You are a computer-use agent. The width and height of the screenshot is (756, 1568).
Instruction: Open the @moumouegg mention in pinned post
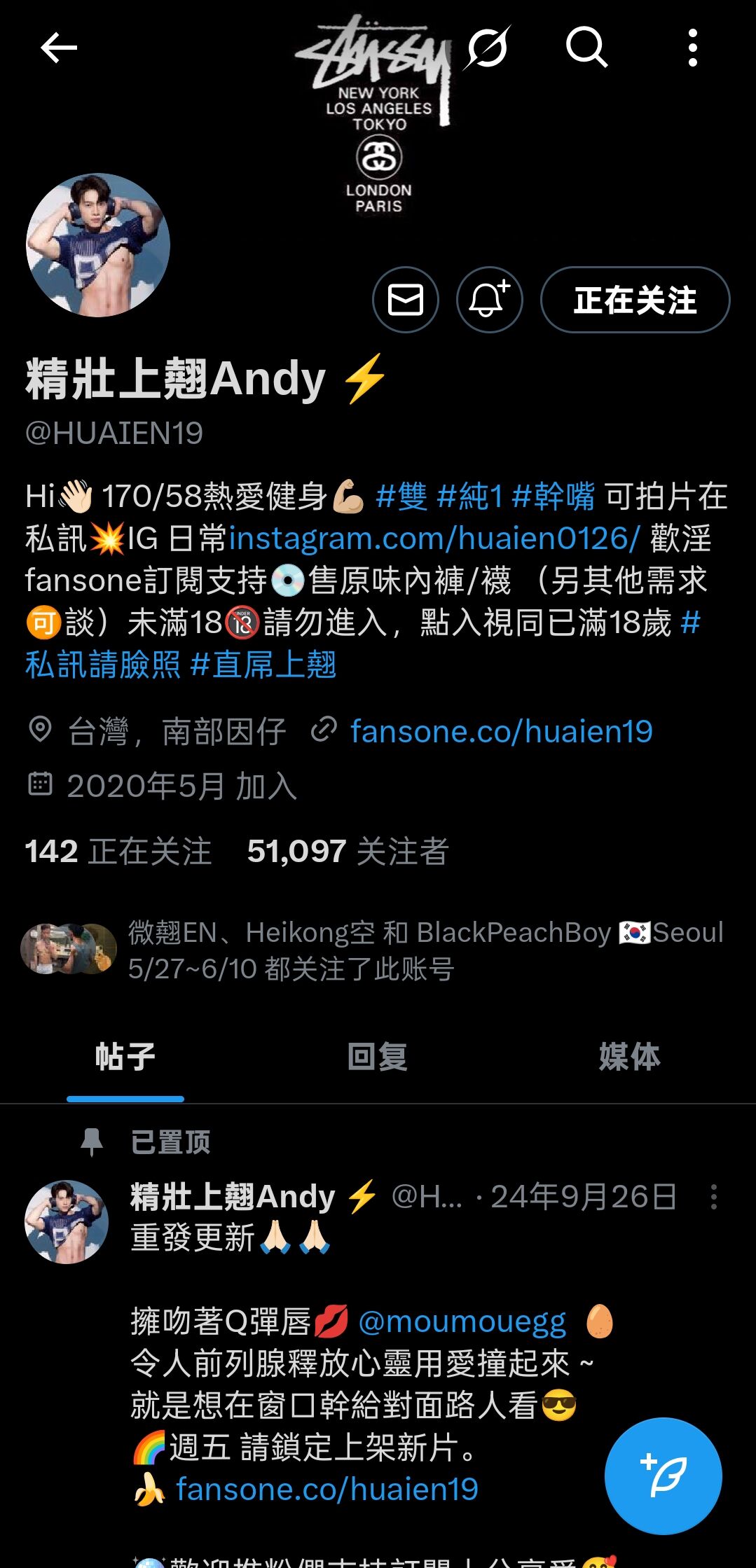pos(462,1321)
